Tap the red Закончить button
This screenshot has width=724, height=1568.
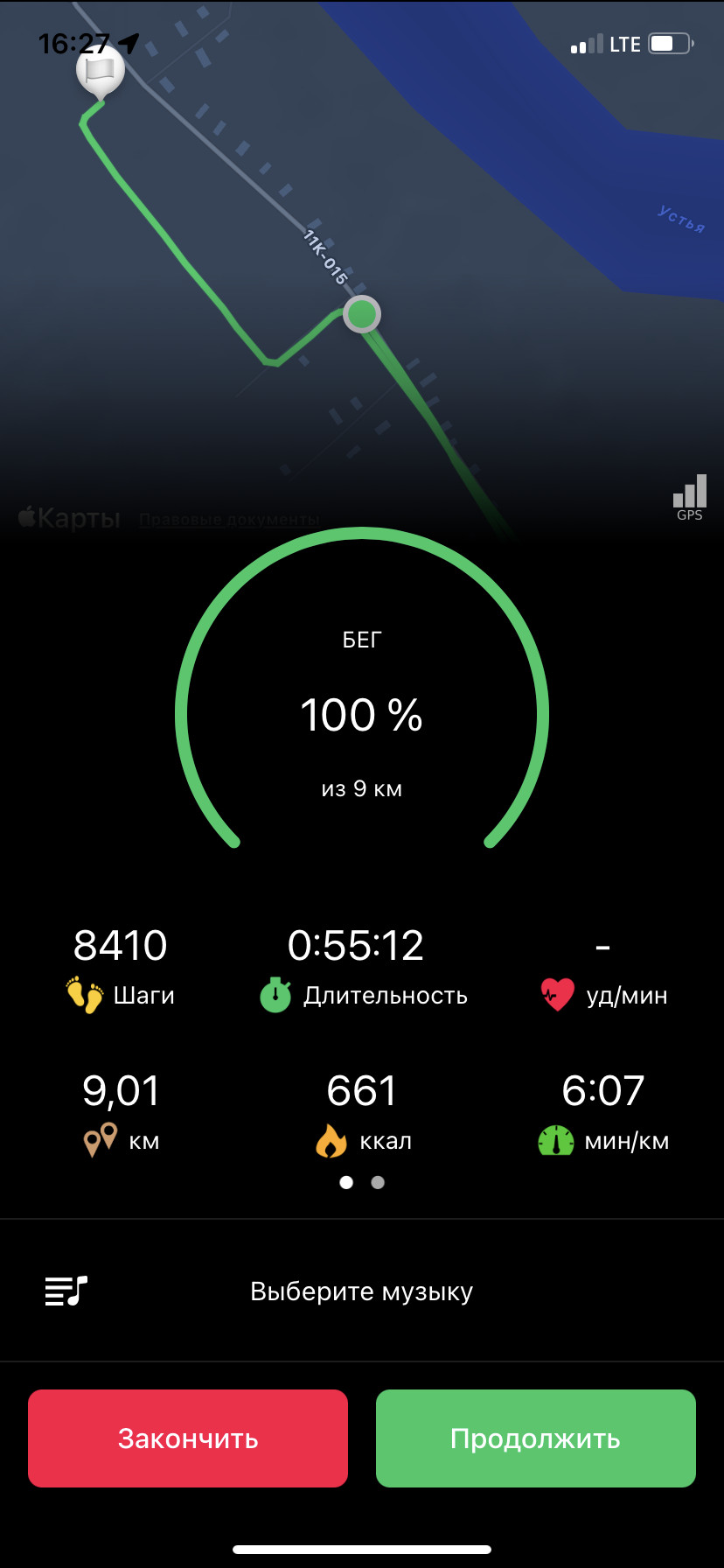188,1438
